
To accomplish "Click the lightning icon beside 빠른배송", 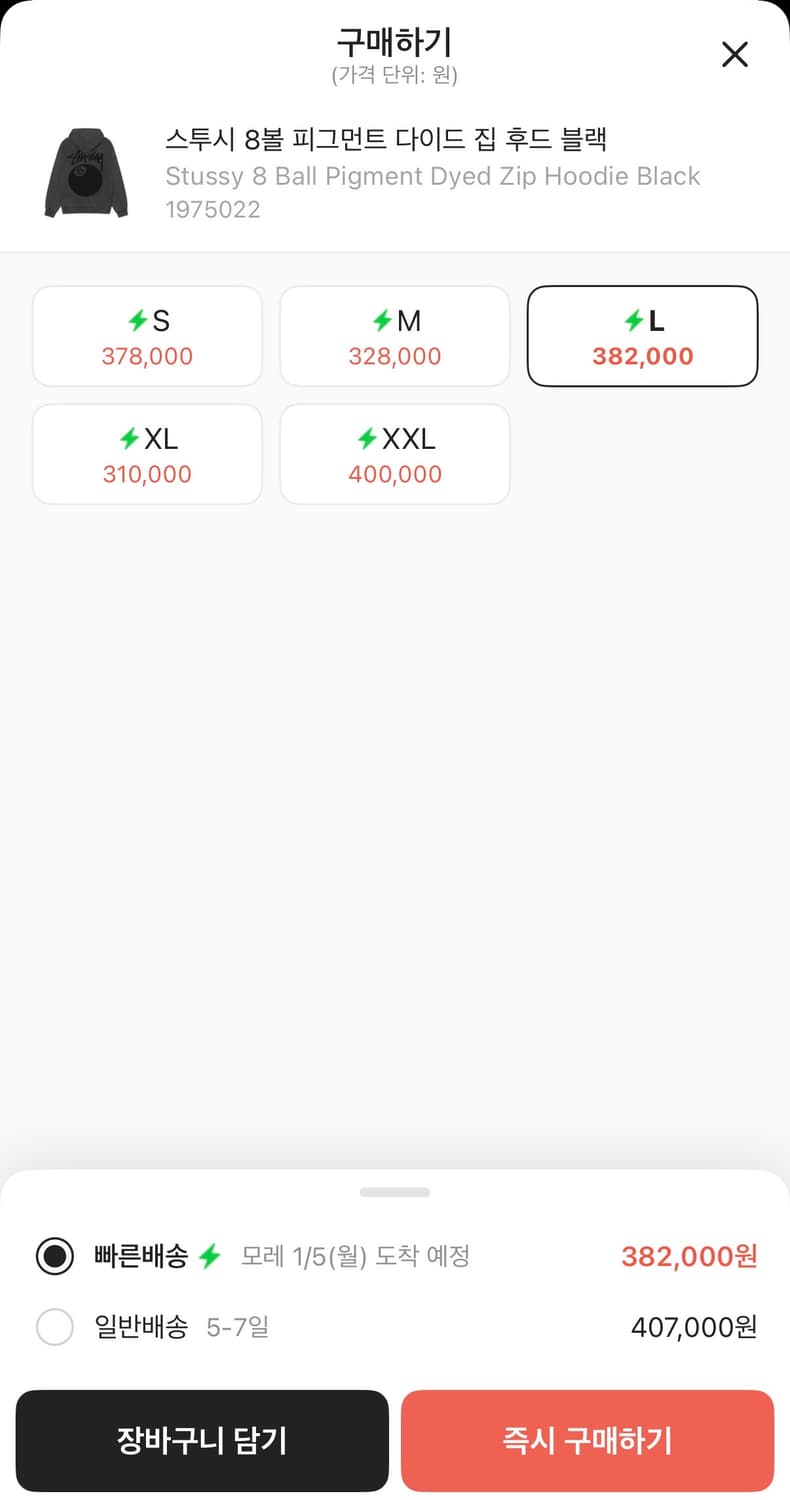I will 210,1256.
